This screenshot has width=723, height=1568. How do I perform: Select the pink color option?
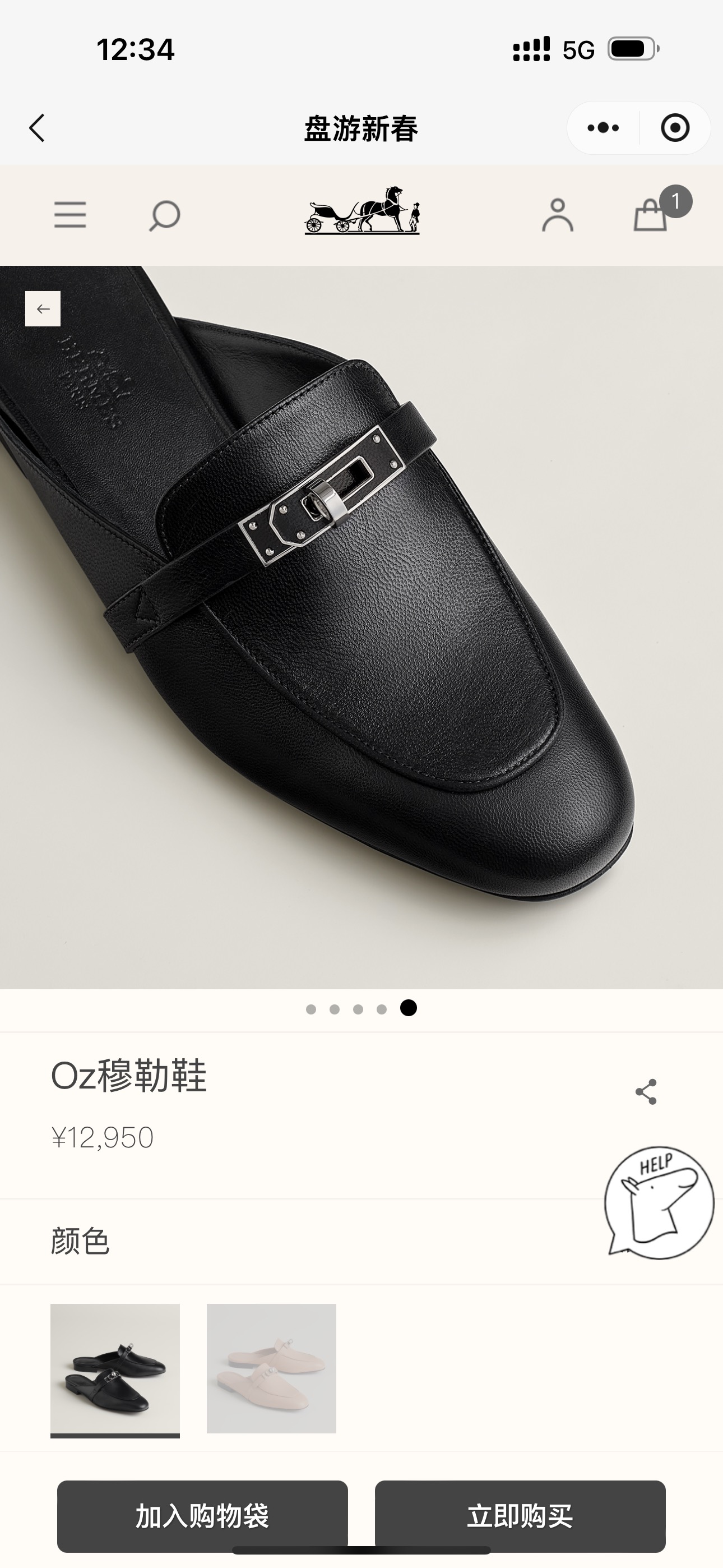(x=271, y=1368)
